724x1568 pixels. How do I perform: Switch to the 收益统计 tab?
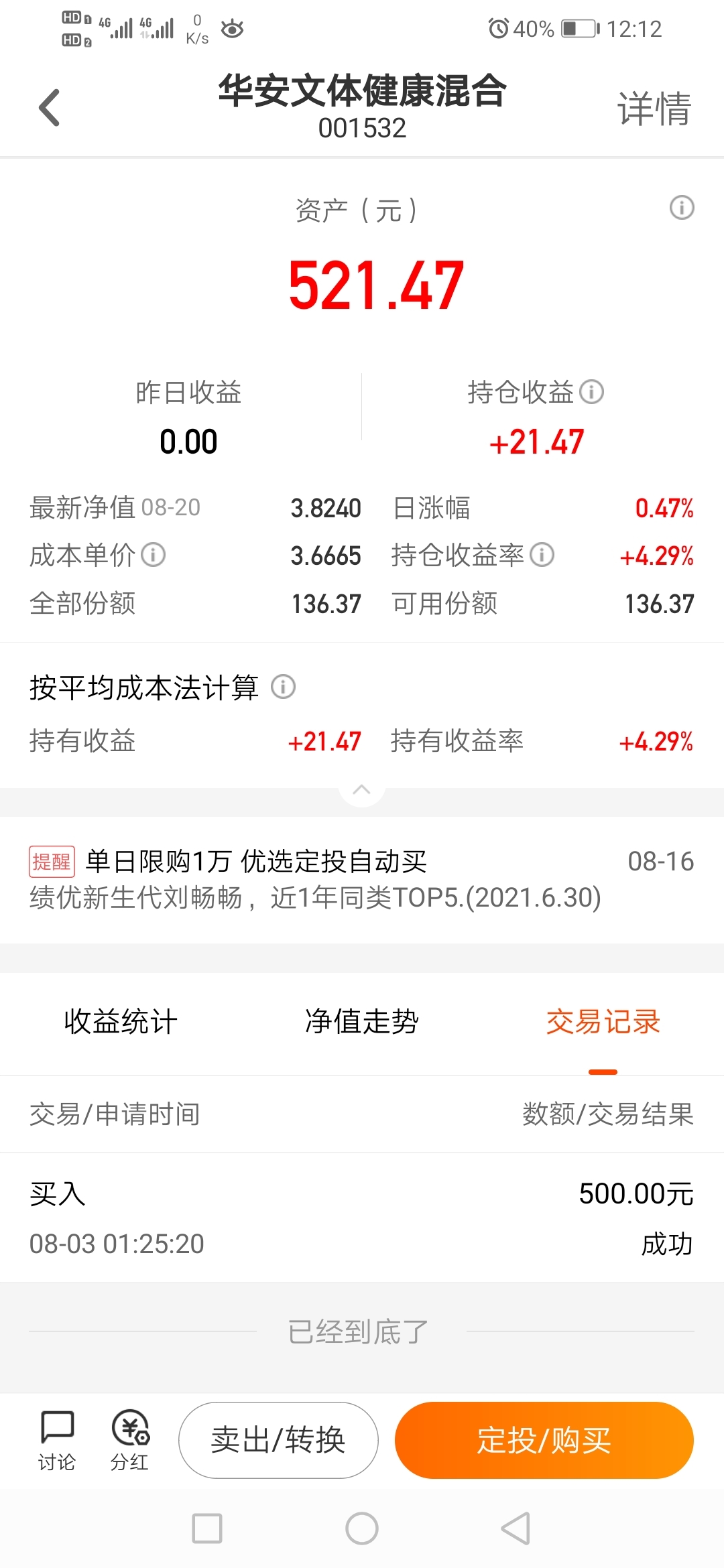pos(121,1023)
